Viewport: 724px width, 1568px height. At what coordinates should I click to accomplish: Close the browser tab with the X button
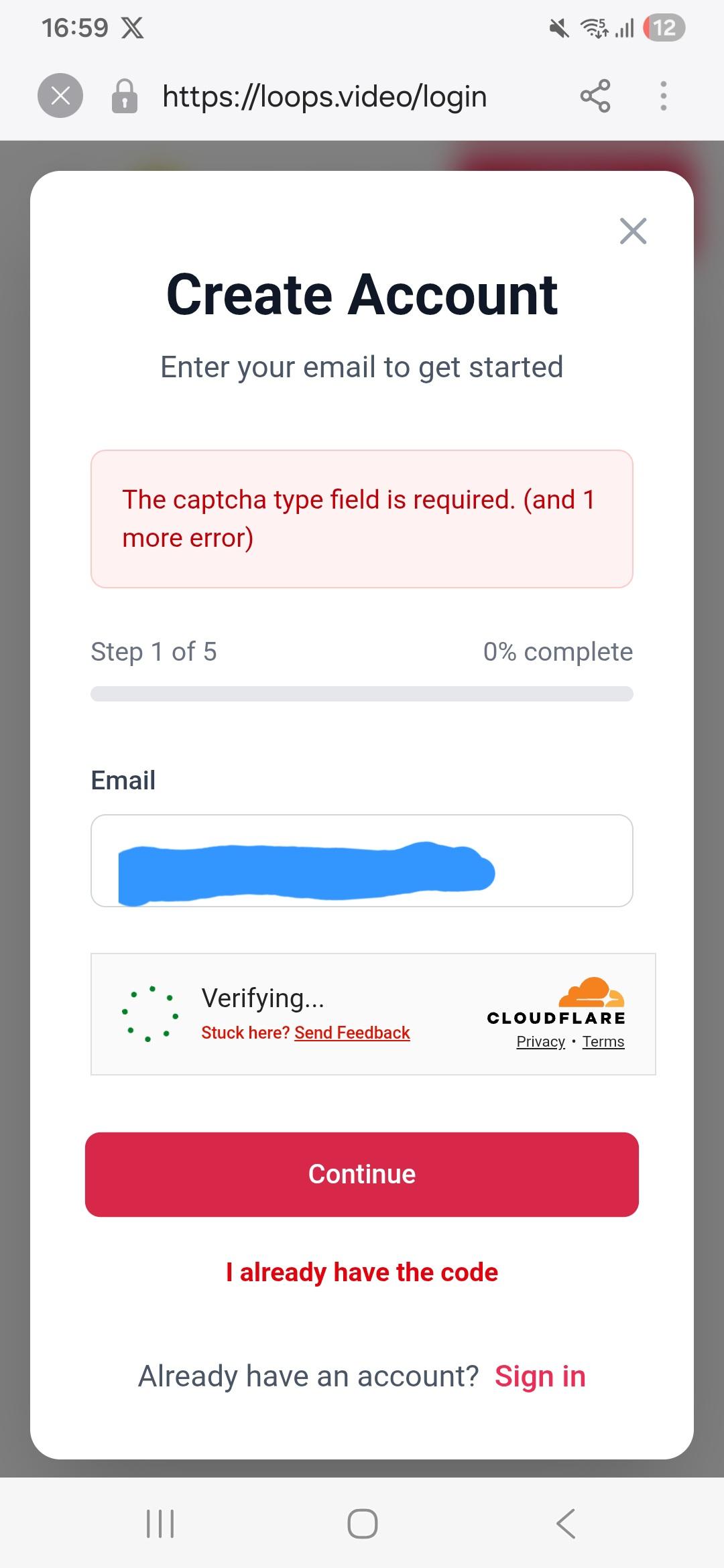click(x=60, y=96)
